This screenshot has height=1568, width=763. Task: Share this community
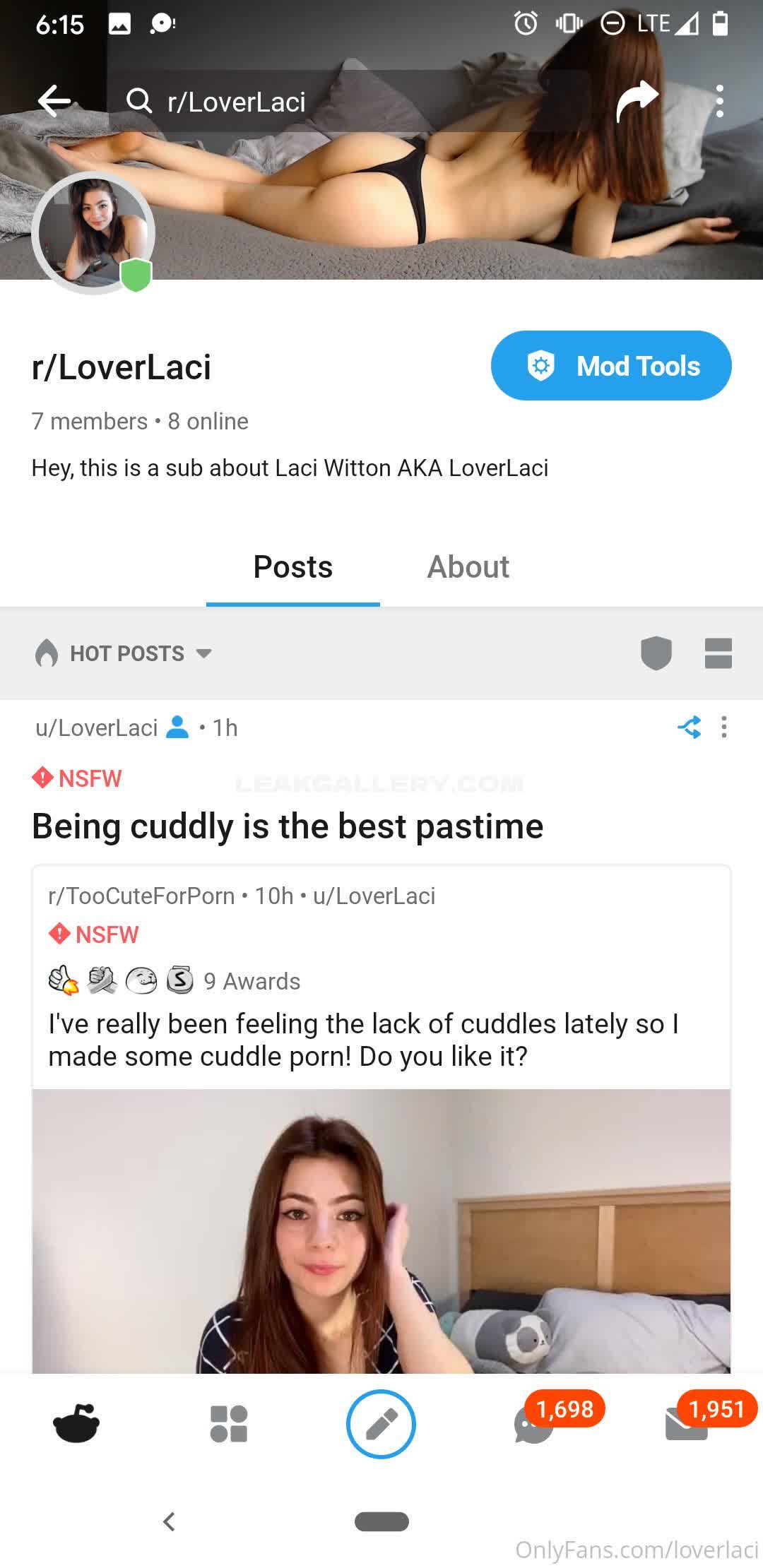click(637, 101)
